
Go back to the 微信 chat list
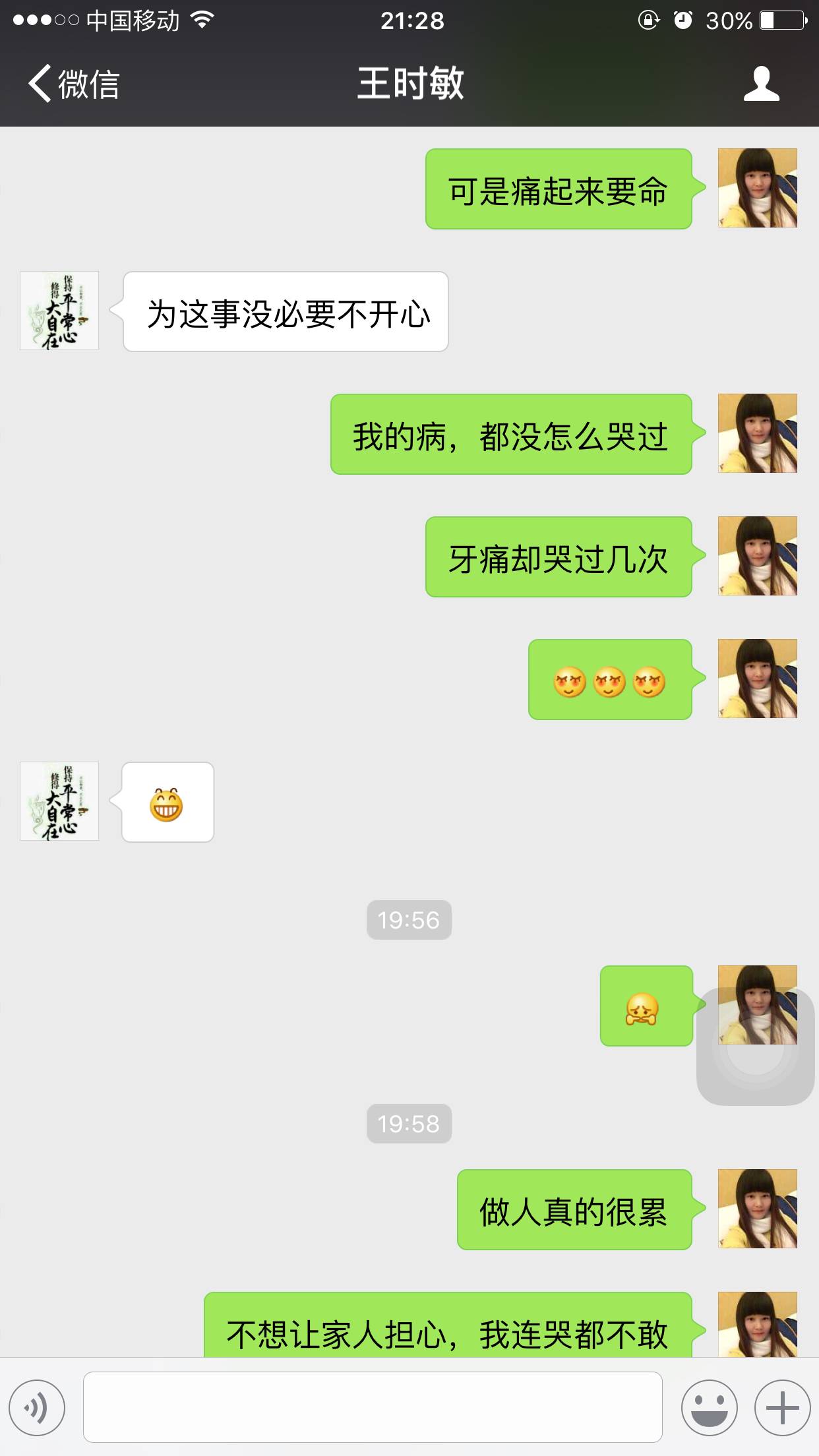[73, 84]
